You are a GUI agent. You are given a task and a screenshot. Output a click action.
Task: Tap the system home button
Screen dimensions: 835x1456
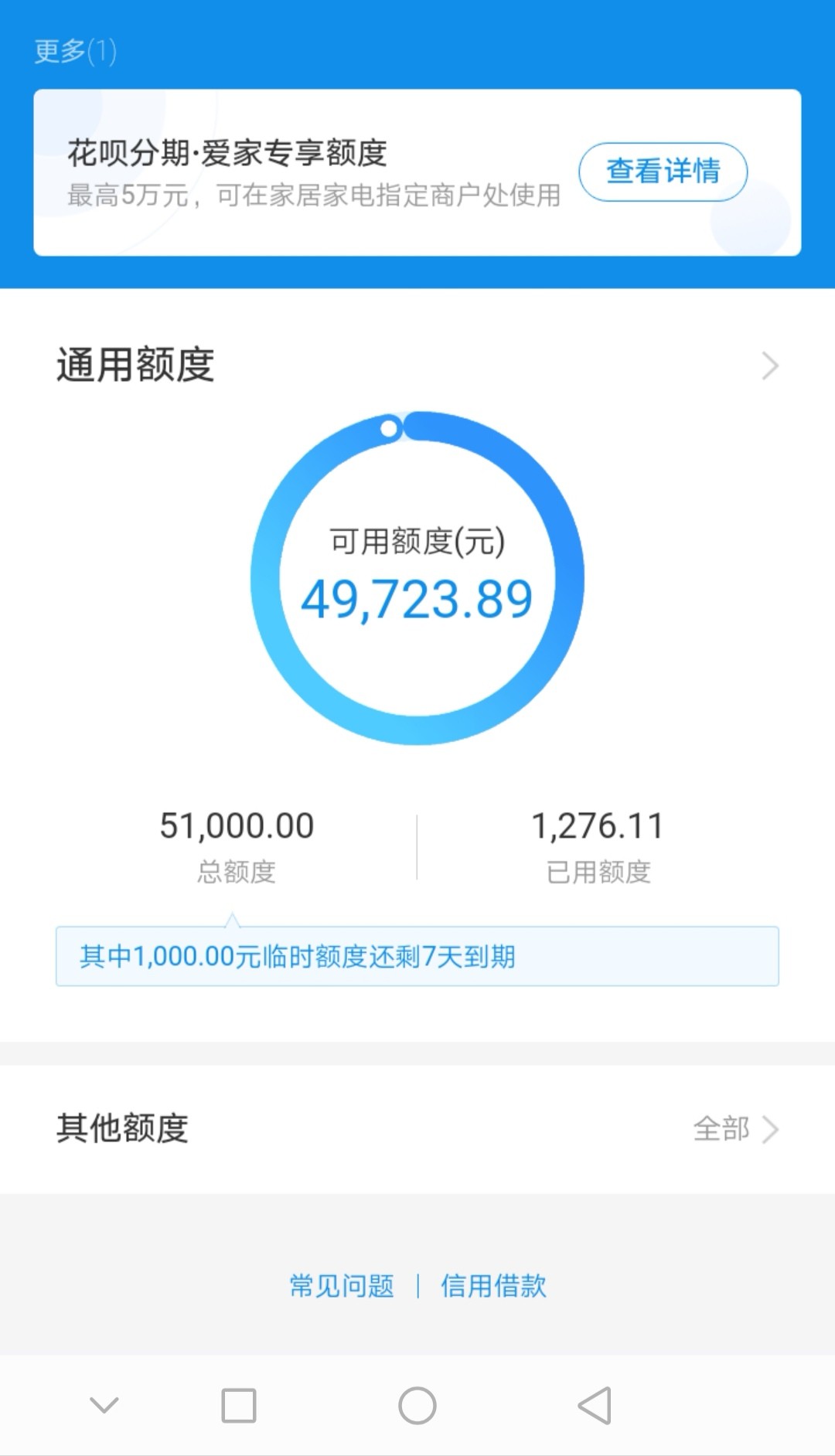(417, 1405)
